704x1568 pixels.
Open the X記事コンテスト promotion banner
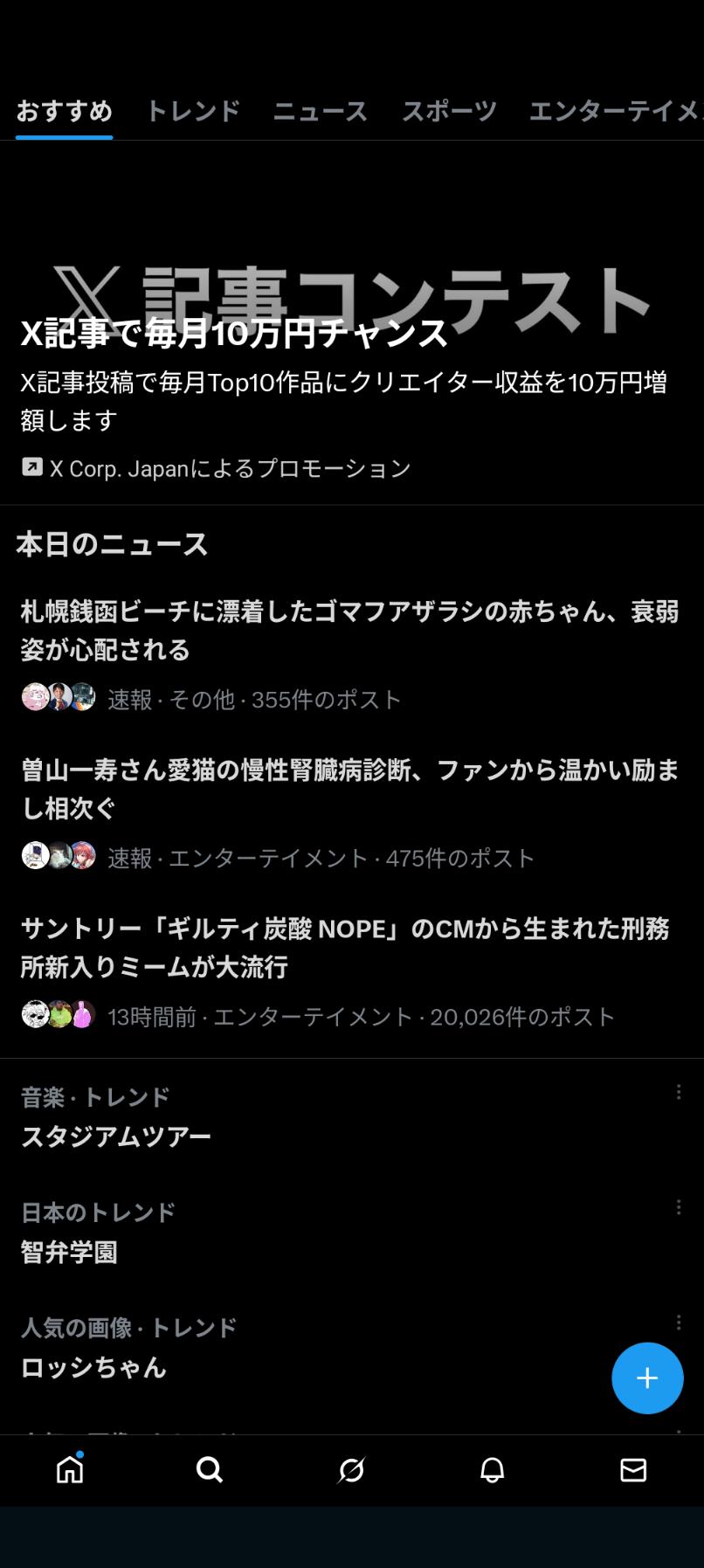pos(349,349)
